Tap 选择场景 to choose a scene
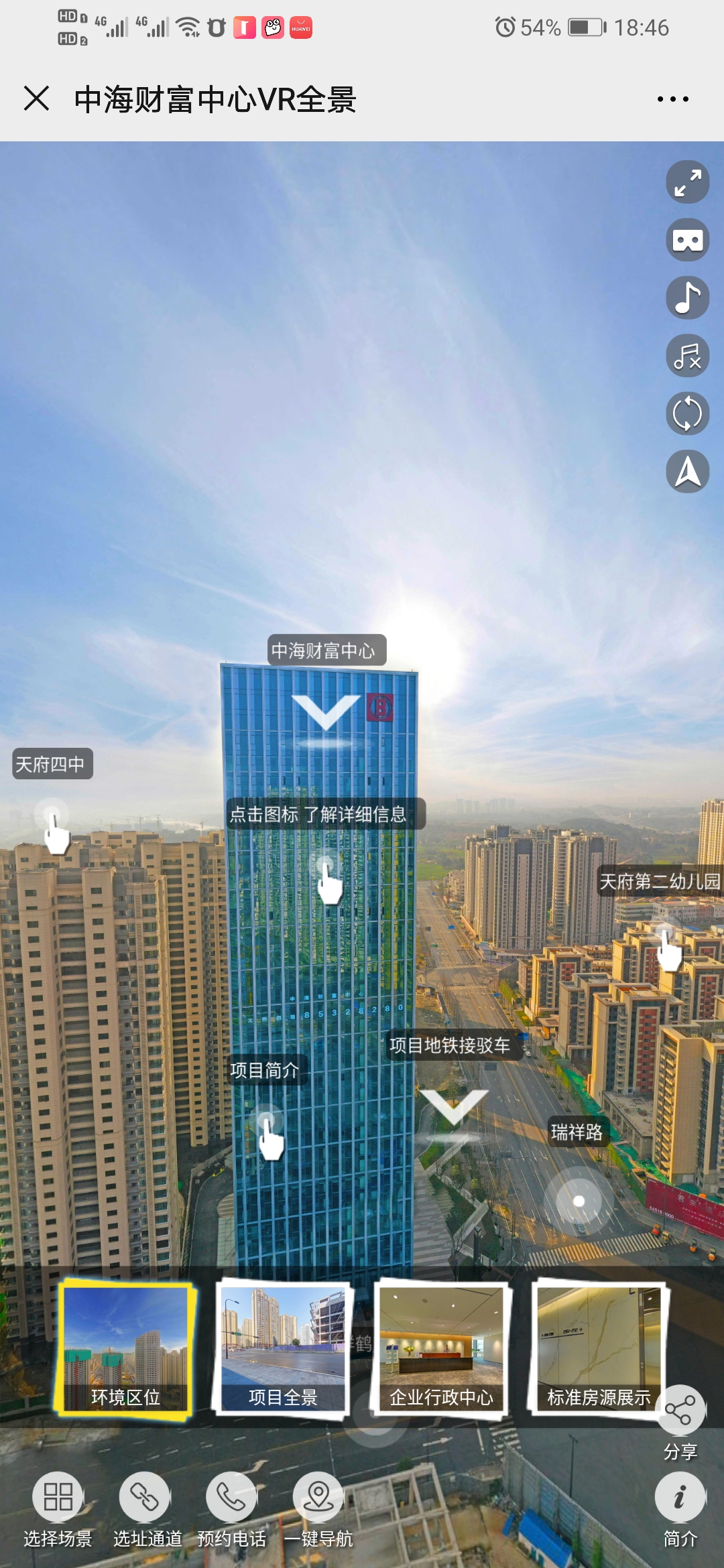This screenshot has width=724, height=1568. point(58,1509)
